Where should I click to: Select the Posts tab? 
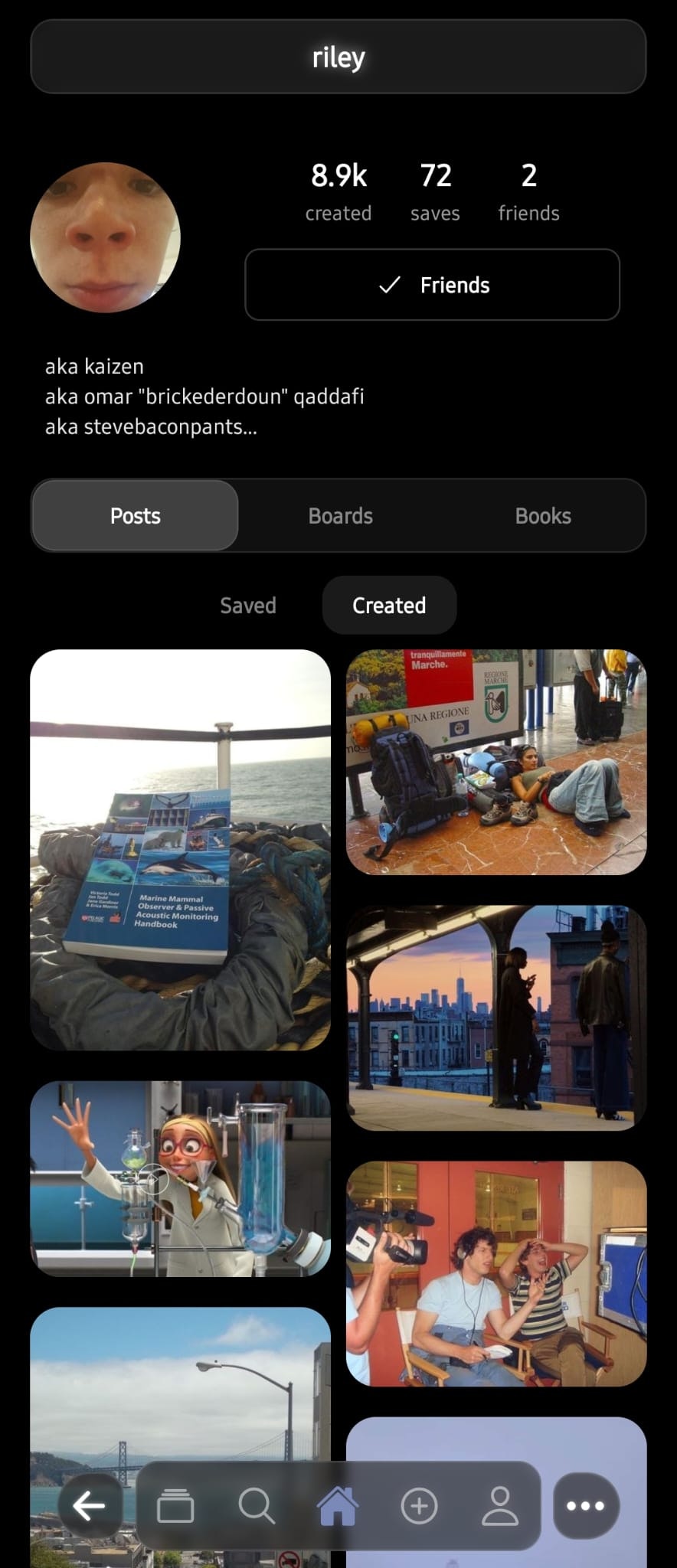point(135,516)
